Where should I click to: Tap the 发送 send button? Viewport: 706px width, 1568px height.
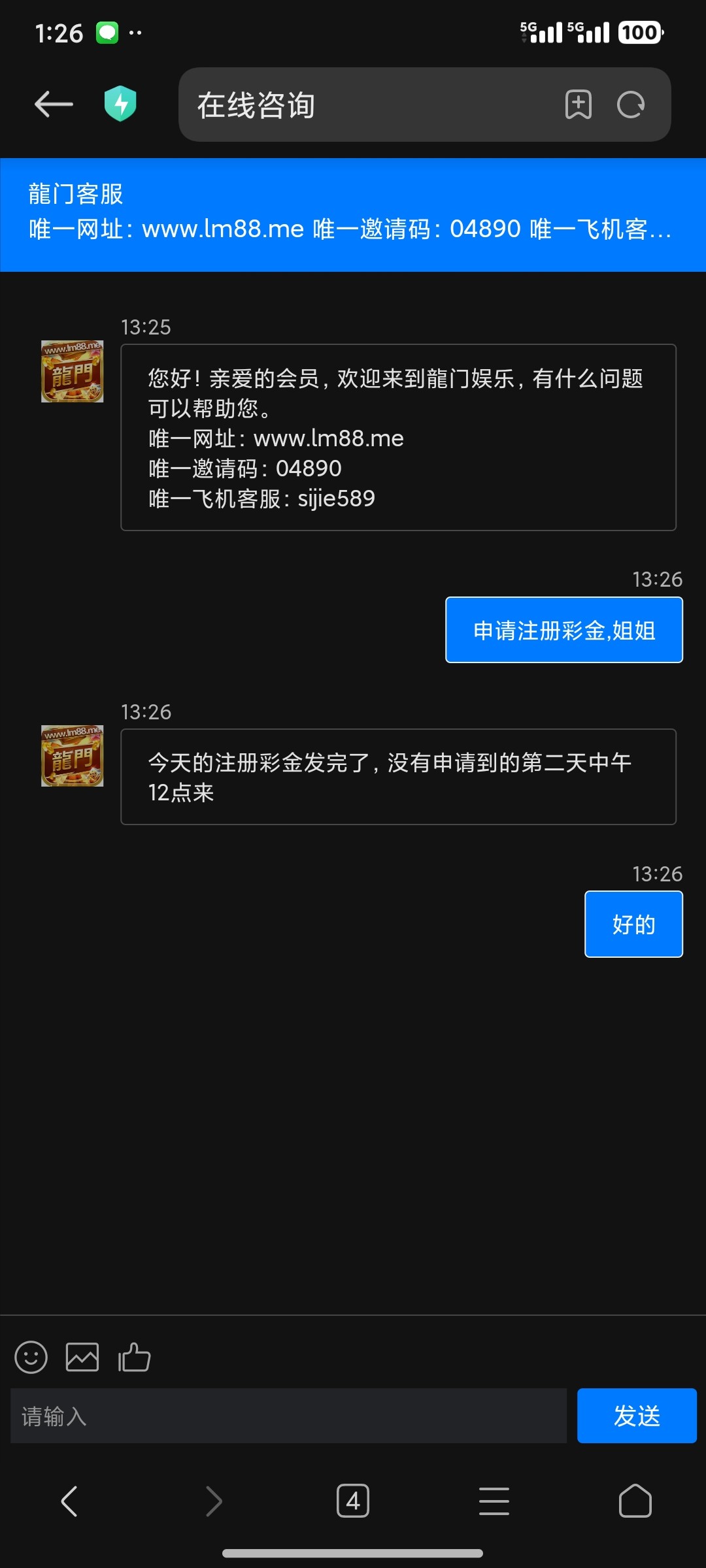pyautogui.click(x=637, y=1416)
